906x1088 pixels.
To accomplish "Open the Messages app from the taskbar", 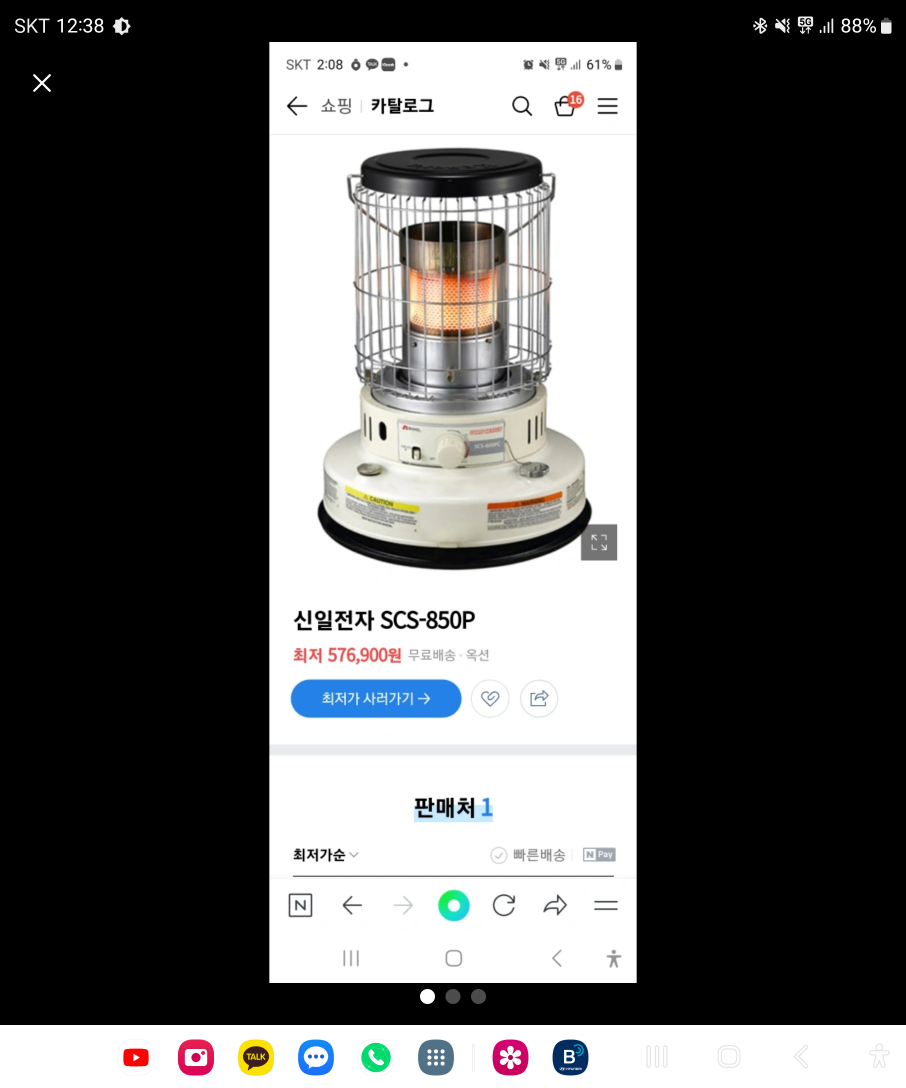I will pyautogui.click(x=316, y=1057).
